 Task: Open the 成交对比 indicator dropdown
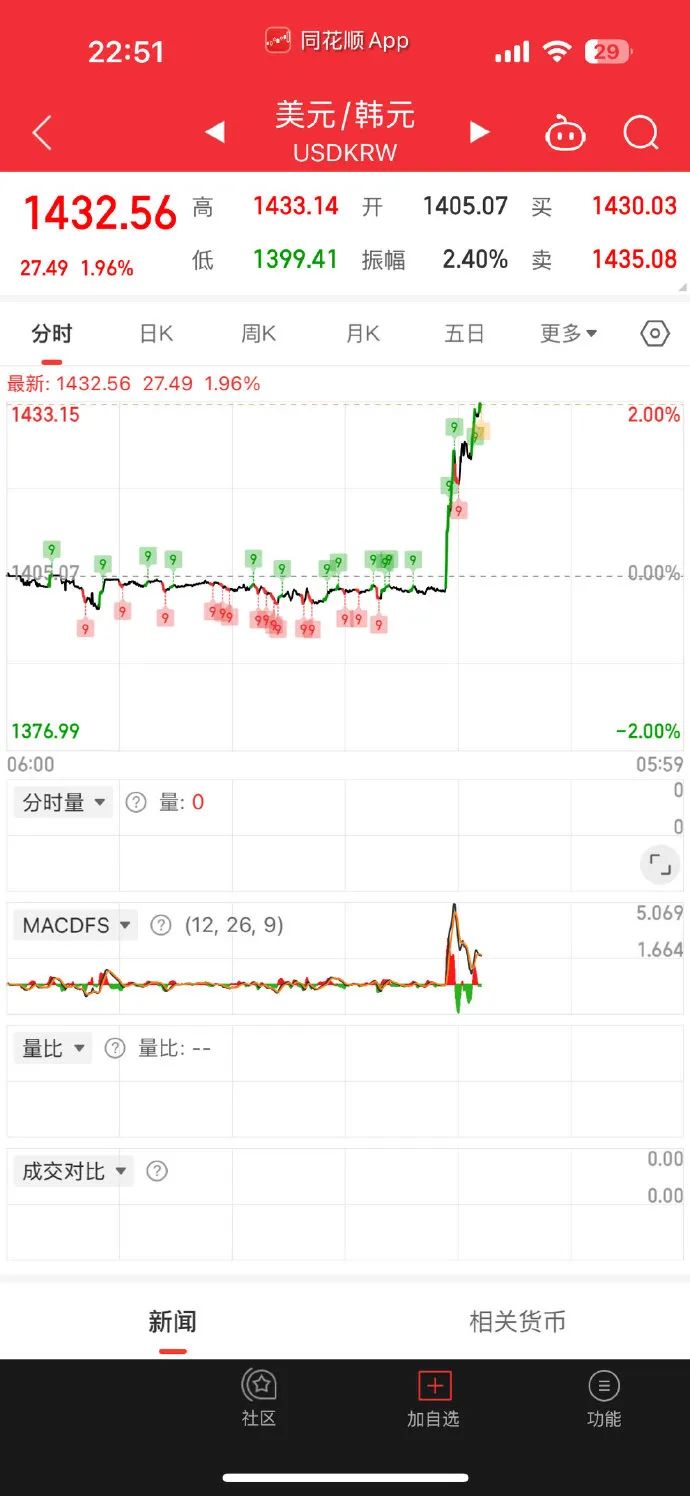(x=73, y=1171)
